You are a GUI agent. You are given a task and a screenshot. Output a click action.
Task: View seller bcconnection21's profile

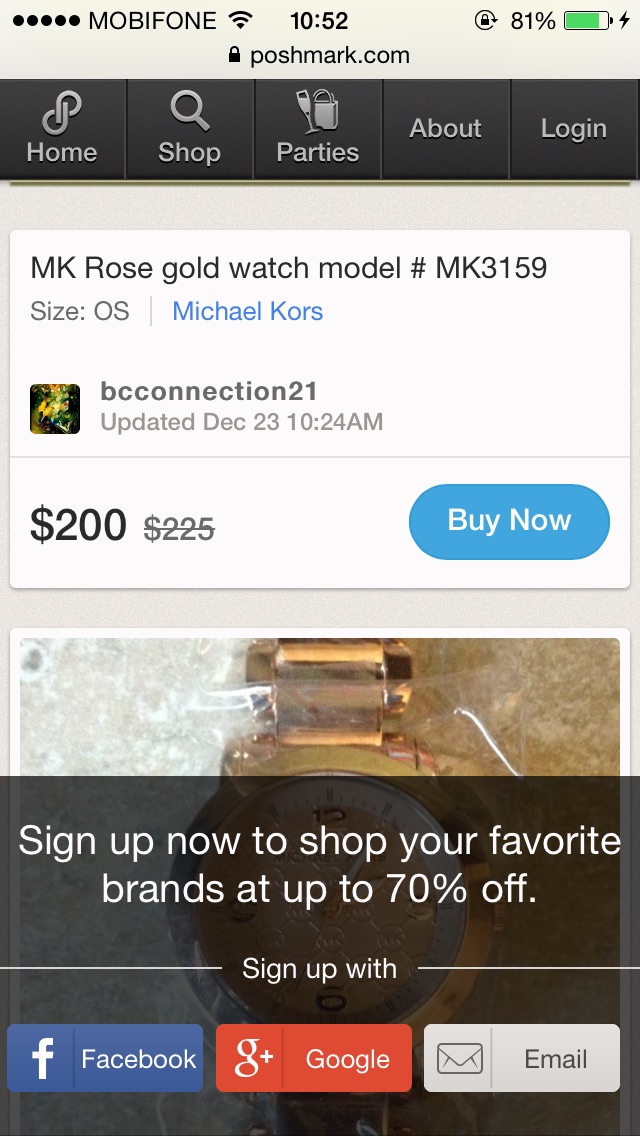click(x=208, y=391)
